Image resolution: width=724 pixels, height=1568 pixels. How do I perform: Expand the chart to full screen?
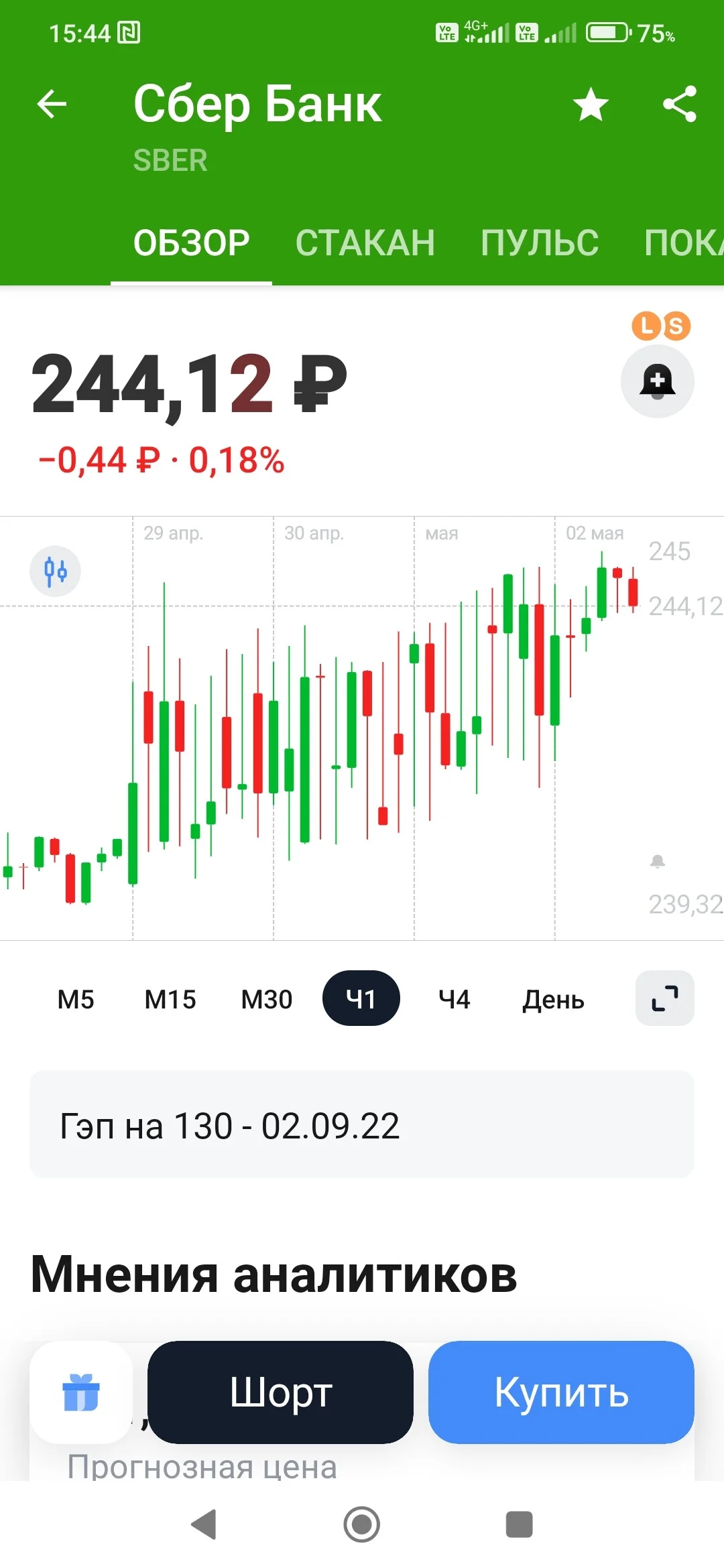pos(665,998)
